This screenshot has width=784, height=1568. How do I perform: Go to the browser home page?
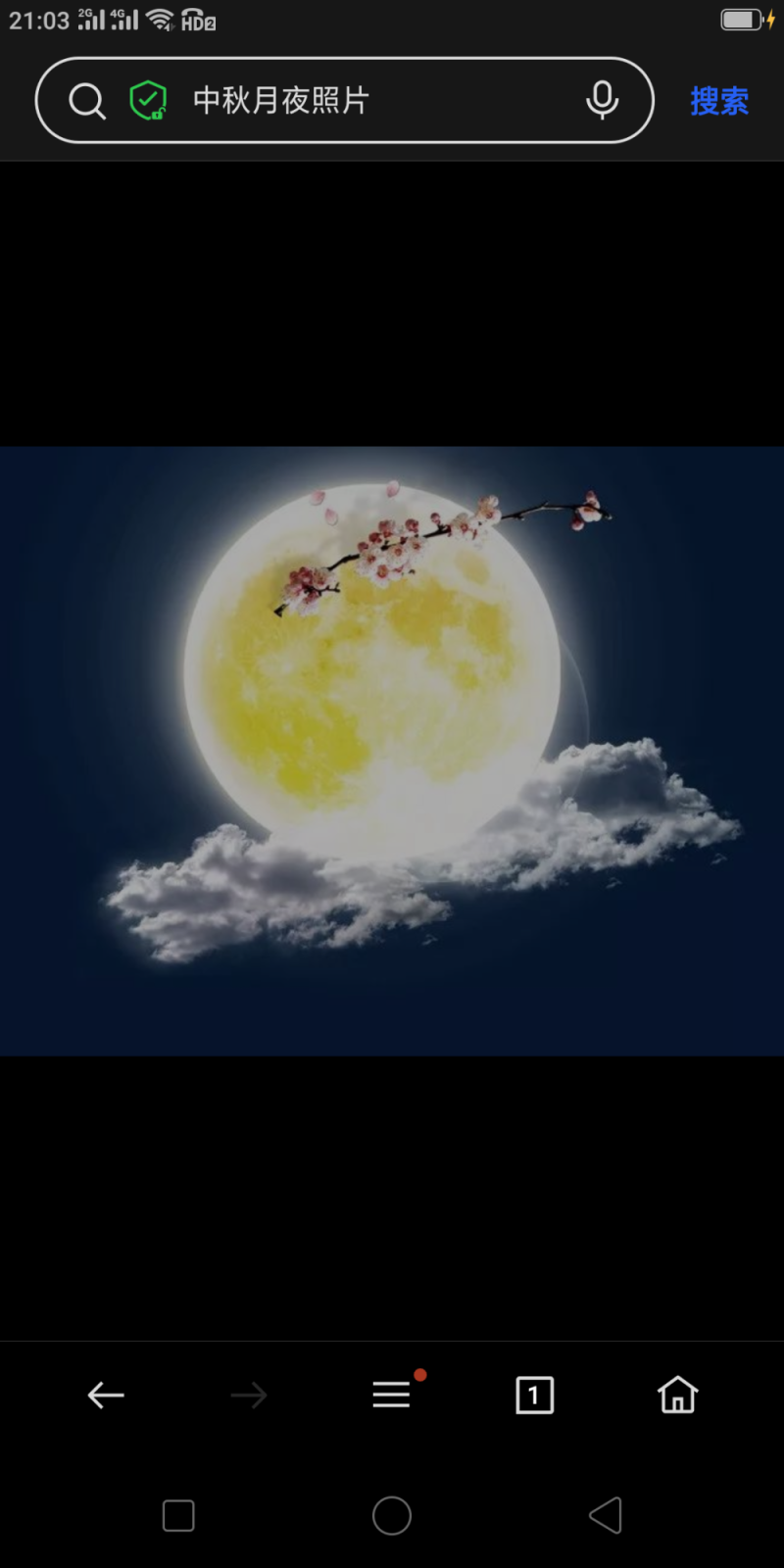(x=677, y=1395)
